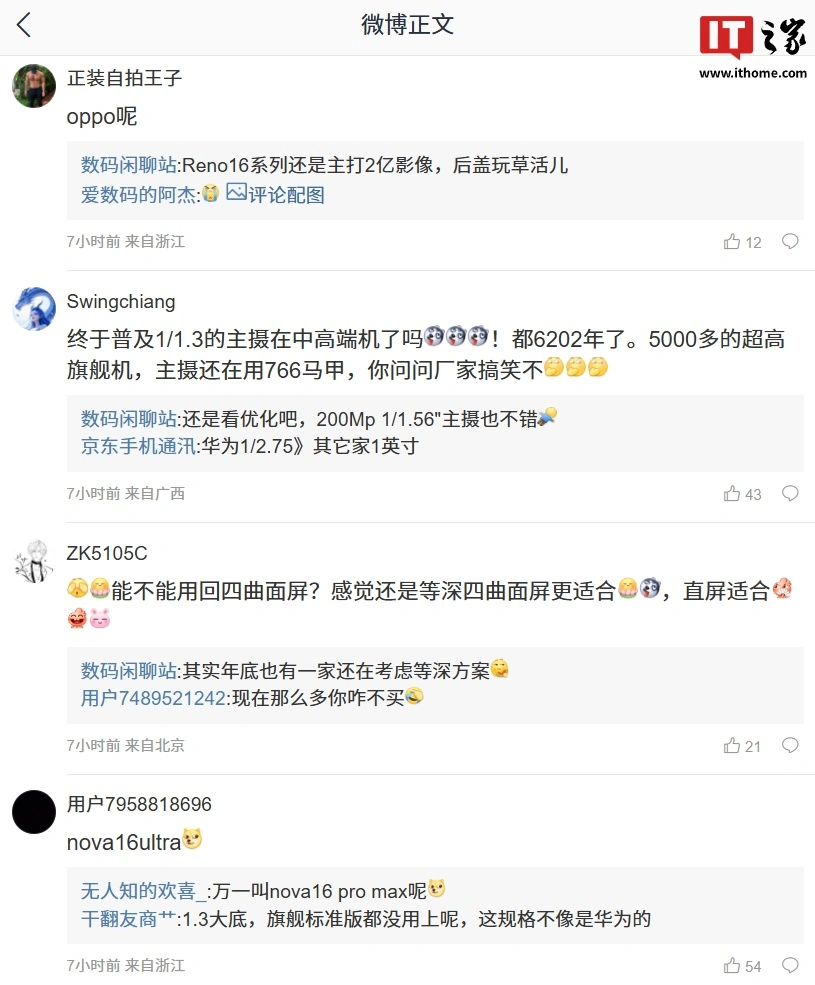This screenshot has height=985, width=815.
Task: Open 干翻友商 user link
Action: click(118, 918)
